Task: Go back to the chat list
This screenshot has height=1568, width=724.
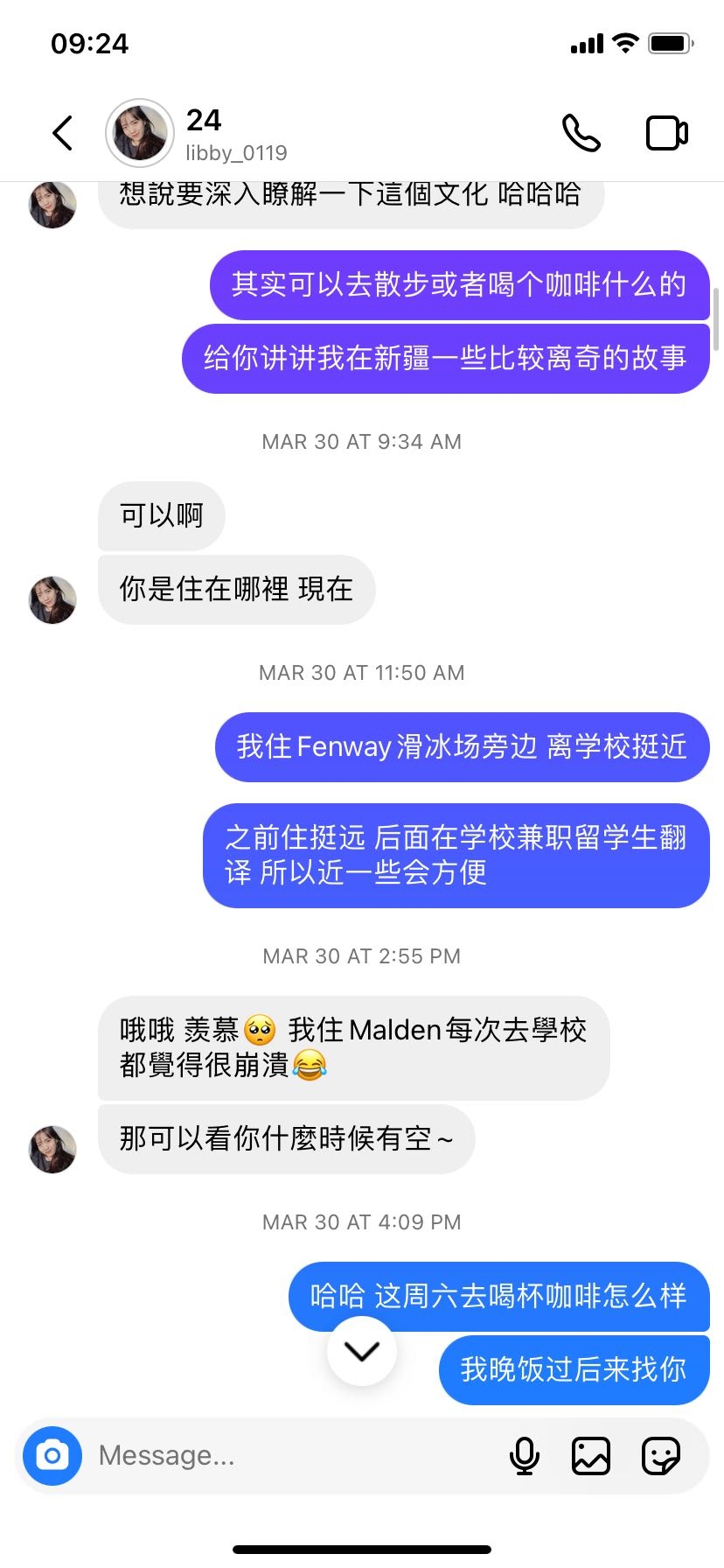Action: 62,134
